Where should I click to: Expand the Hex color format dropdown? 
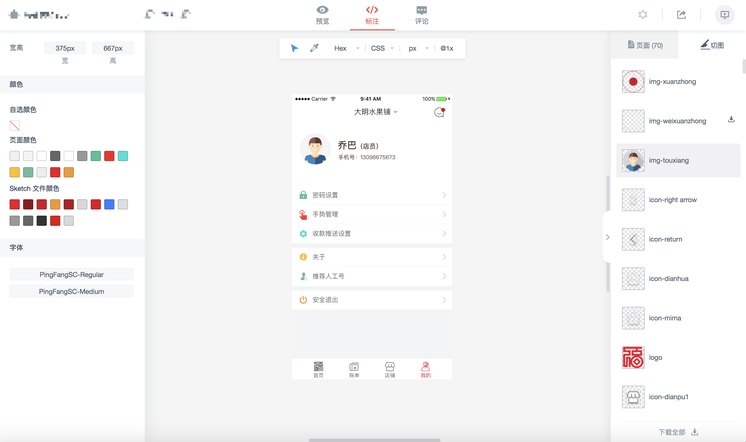pos(345,48)
